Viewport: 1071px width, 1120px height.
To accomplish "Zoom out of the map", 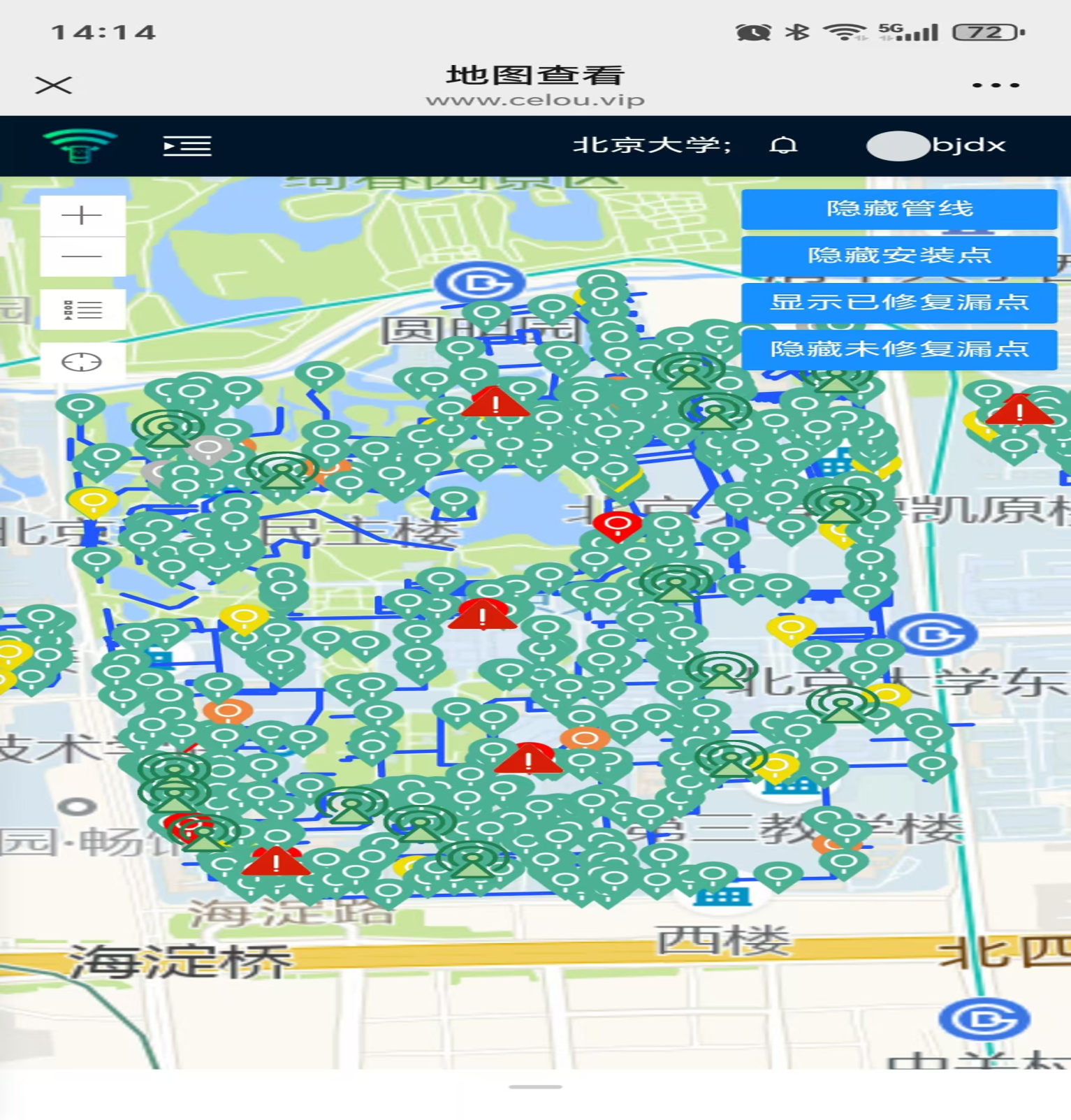I will pyautogui.click(x=82, y=256).
